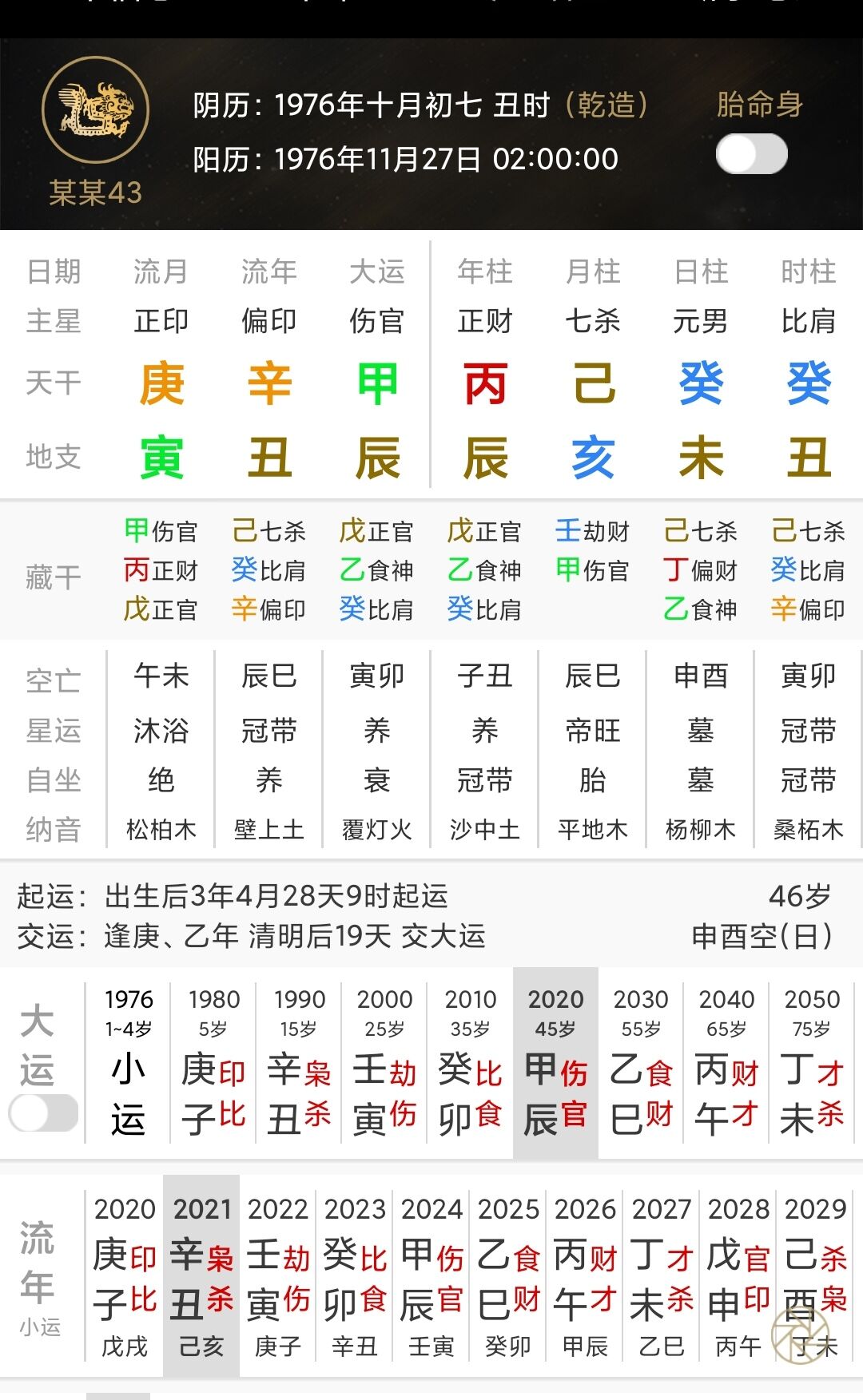Tap the dragon avatar of 某某43

(x=96, y=110)
